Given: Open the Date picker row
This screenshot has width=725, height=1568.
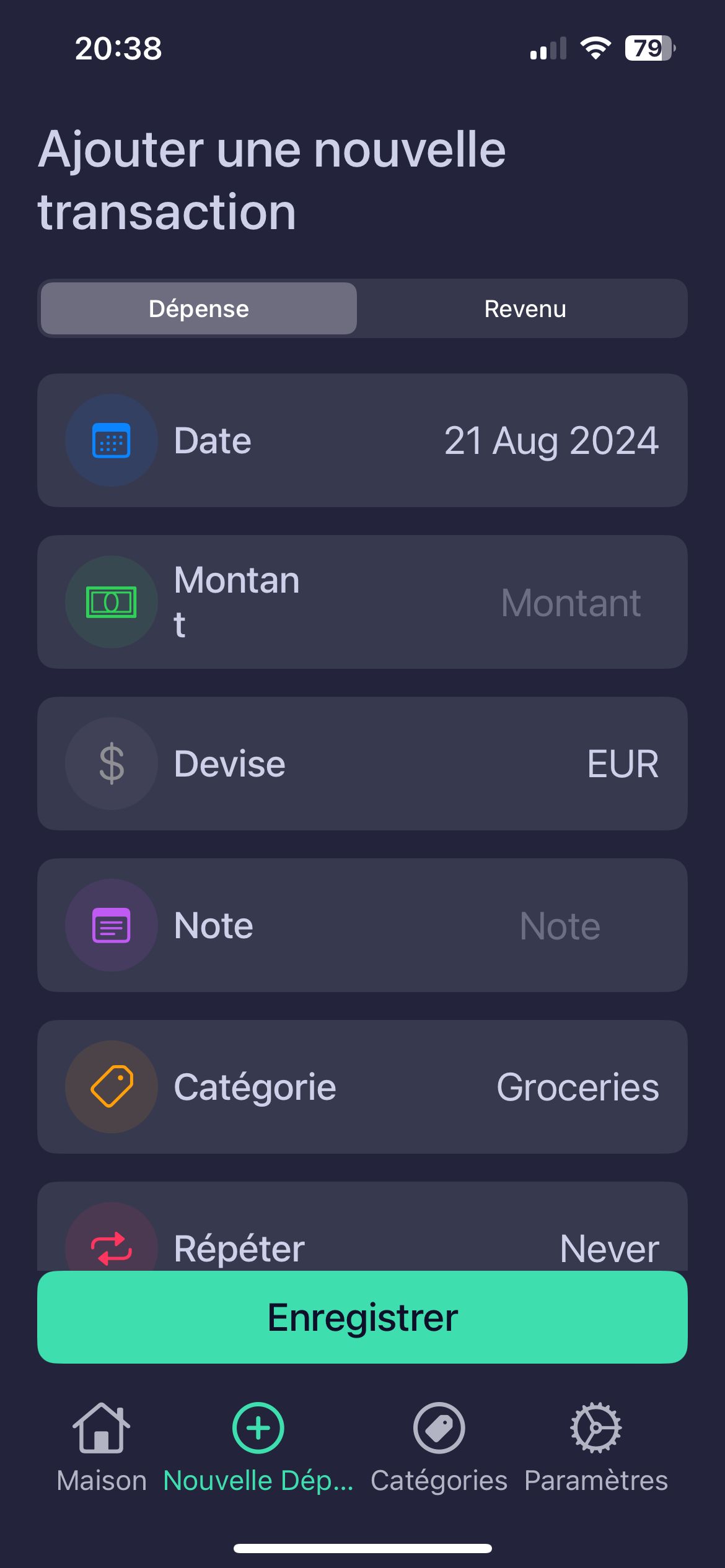Looking at the screenshot, I should (x=362, y=440).
